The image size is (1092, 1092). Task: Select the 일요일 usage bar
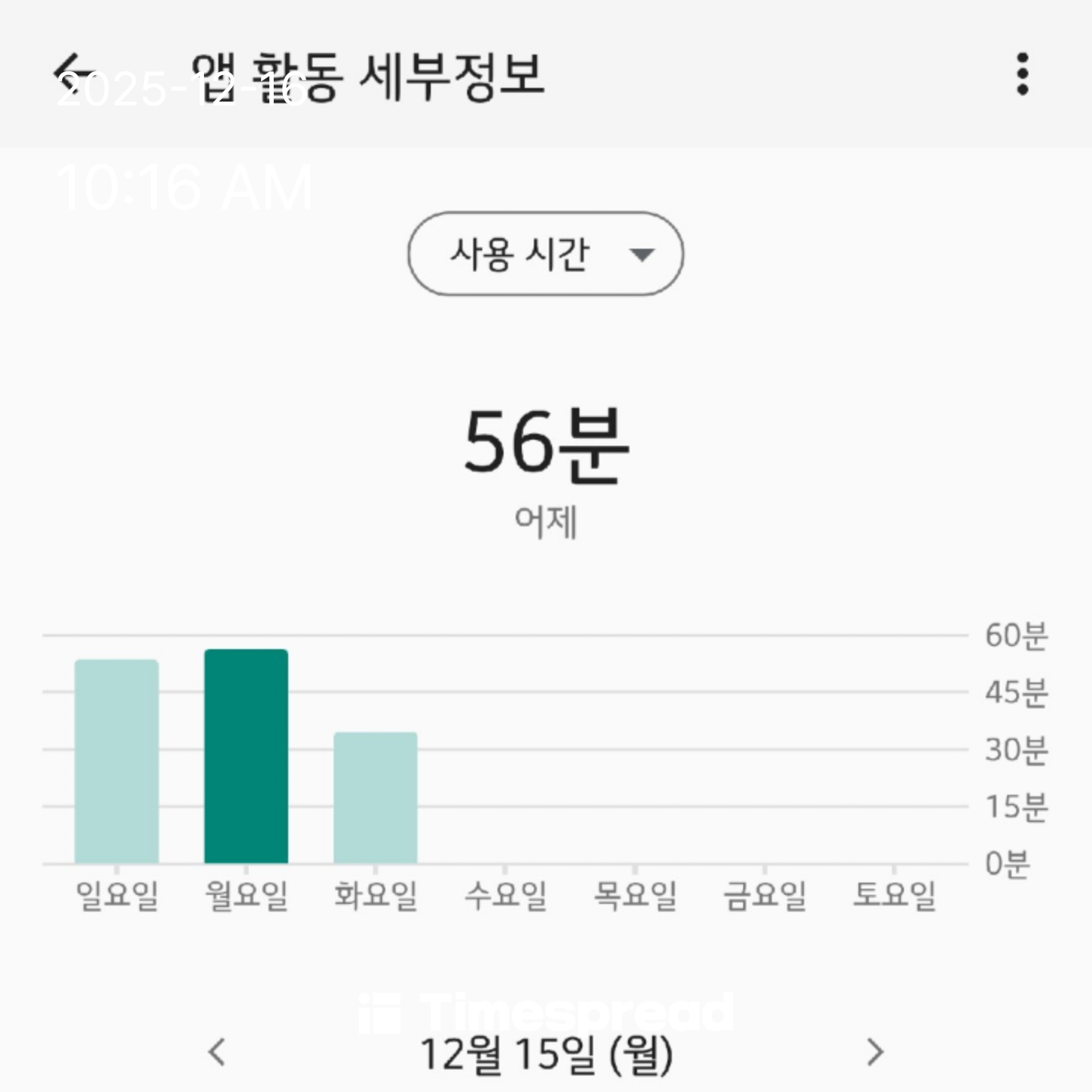coord(117,761)
